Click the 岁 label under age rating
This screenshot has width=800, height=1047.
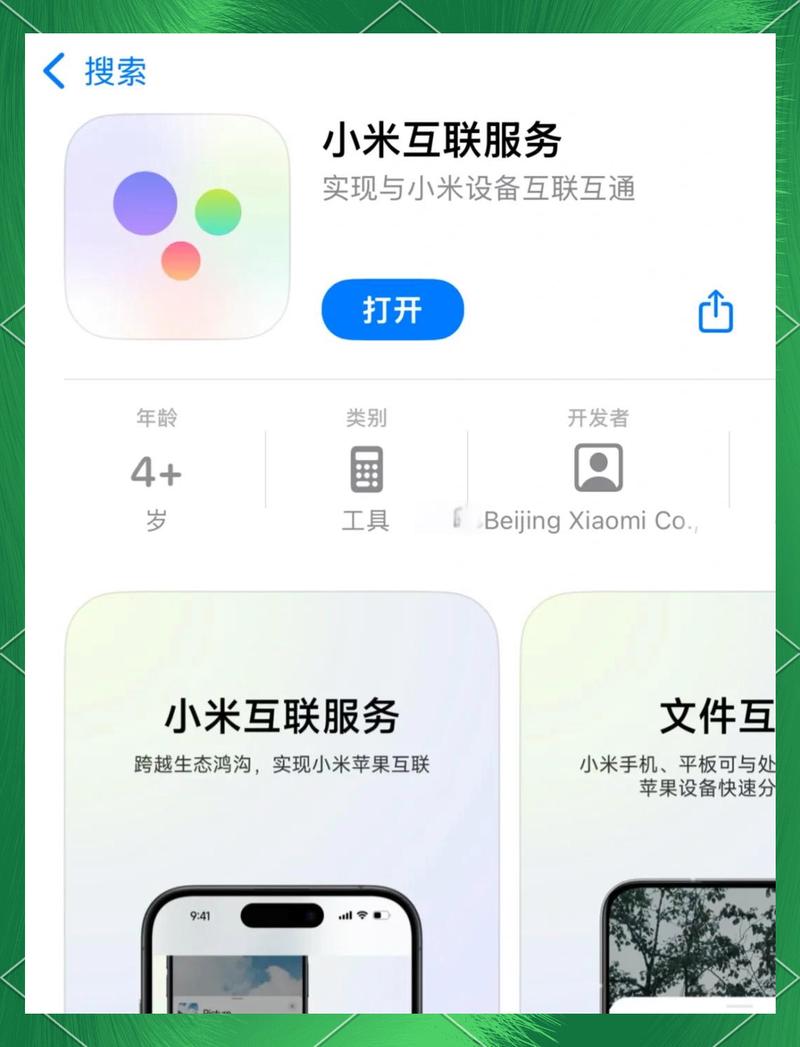(156, 521)
